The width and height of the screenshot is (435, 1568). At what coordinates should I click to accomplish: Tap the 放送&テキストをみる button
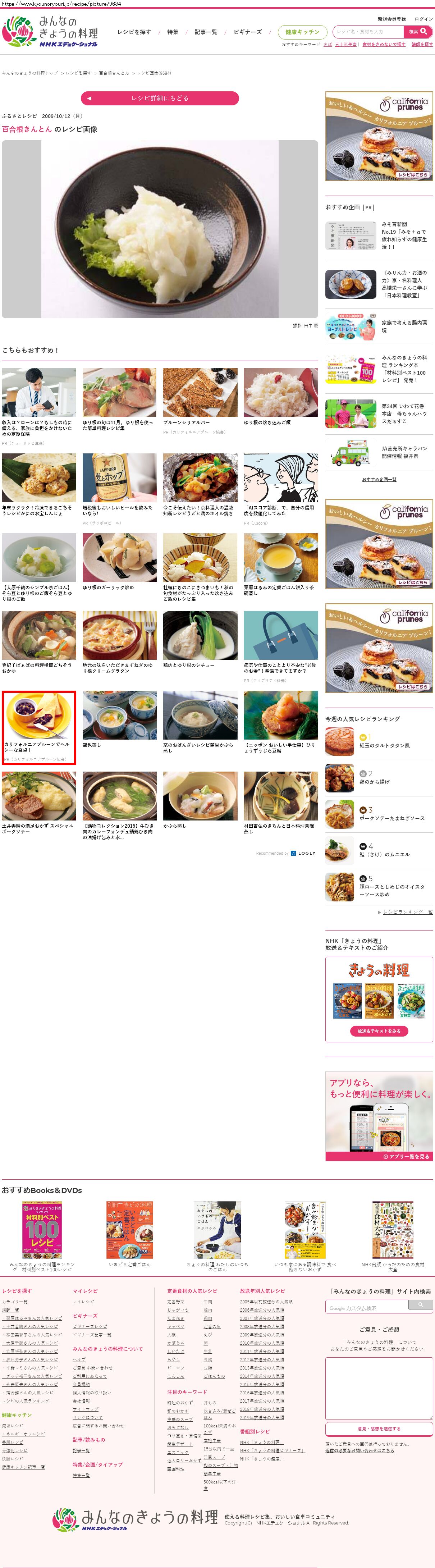[379, 1031]
